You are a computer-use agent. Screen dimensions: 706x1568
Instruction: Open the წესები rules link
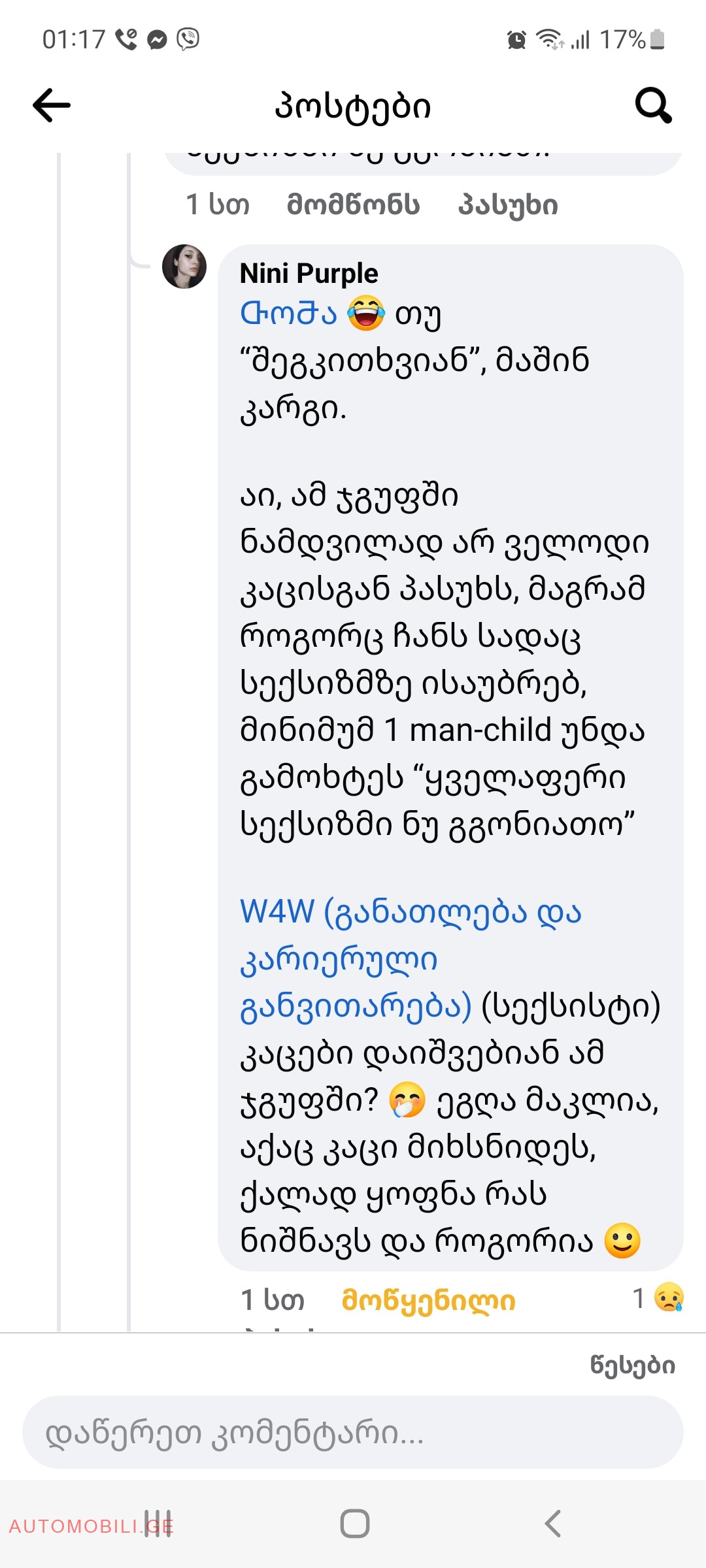[632, 1365]
